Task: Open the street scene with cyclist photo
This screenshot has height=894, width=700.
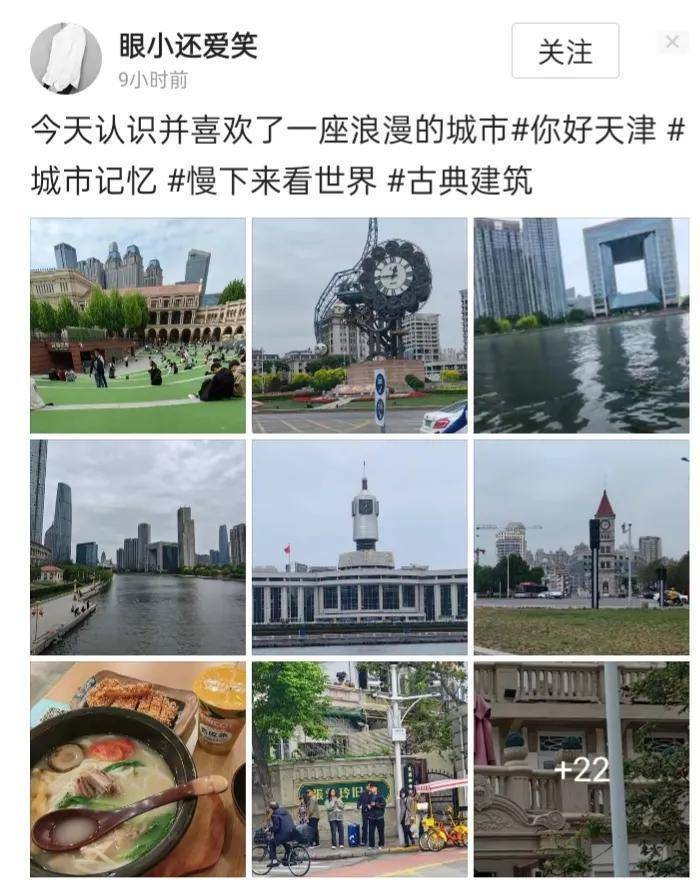Action: [x=360, y=768]
